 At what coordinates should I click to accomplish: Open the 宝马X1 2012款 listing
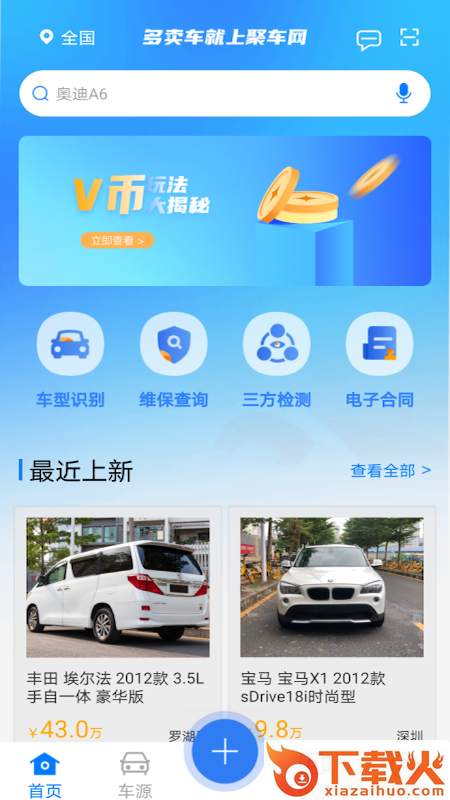pyautogui.click(x=332, y=624)
